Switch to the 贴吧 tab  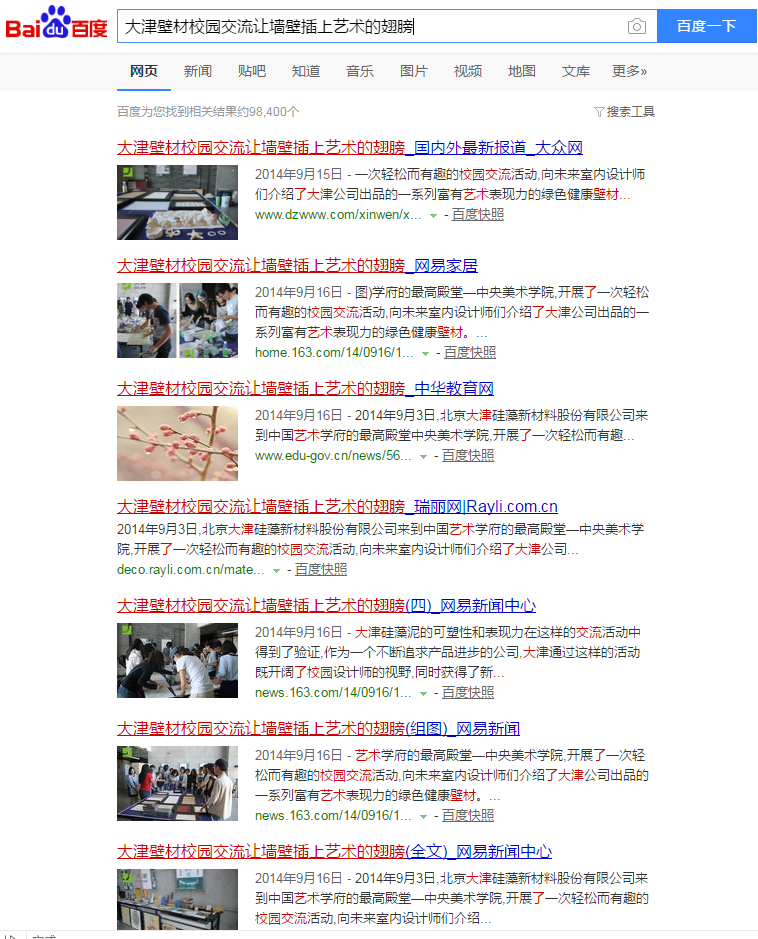[252, 71]
